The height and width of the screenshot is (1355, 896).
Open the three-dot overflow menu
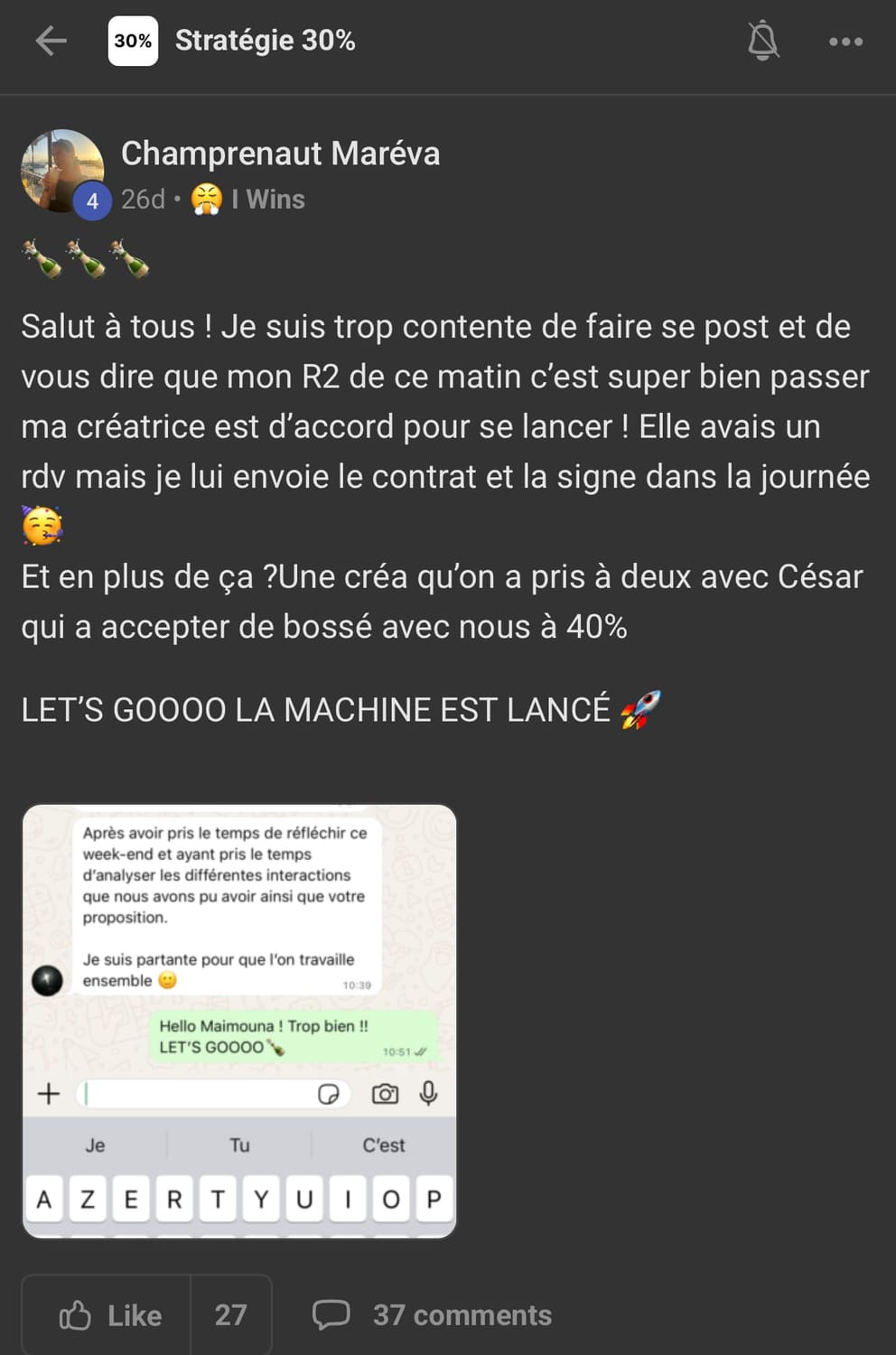(x=845, y=42)
